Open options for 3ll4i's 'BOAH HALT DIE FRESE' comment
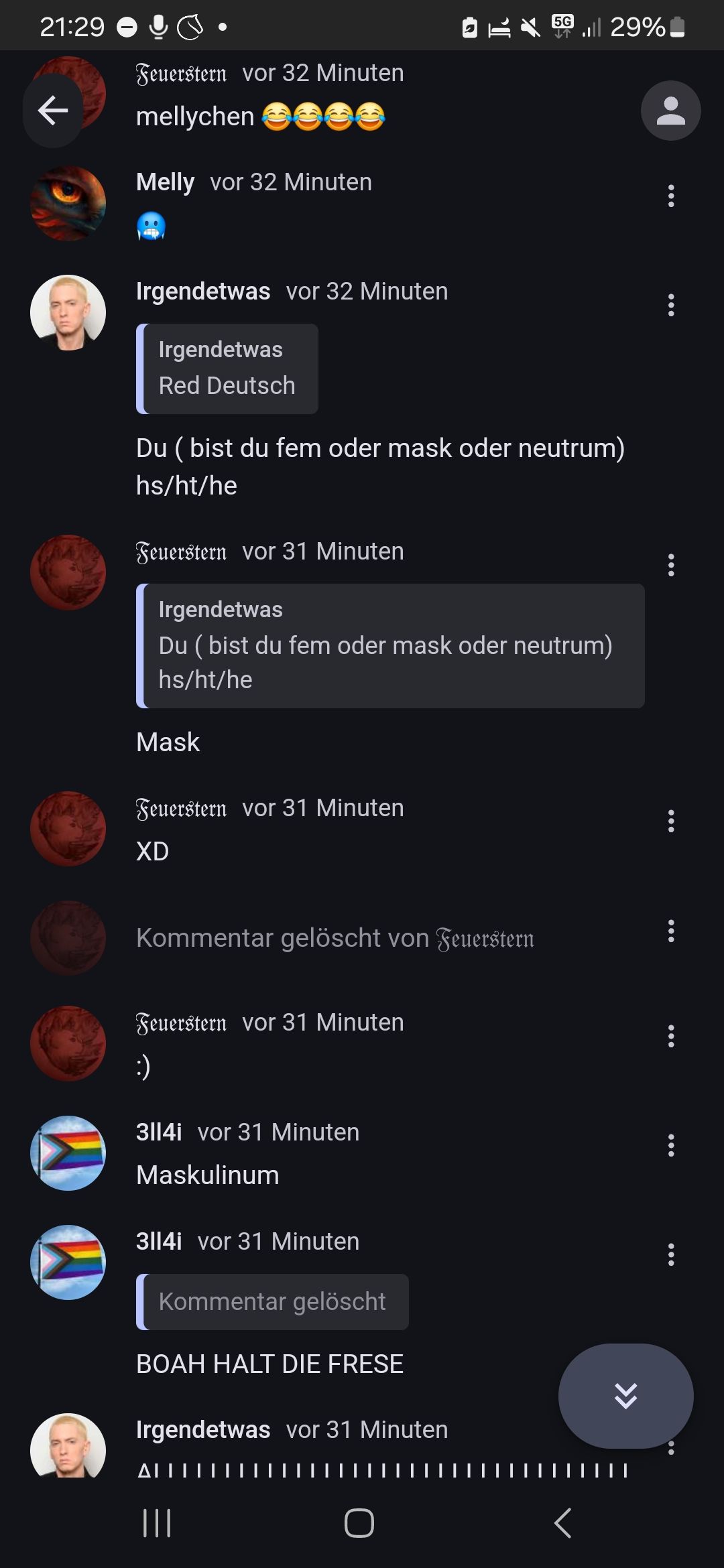 [x=670, y=1255]
